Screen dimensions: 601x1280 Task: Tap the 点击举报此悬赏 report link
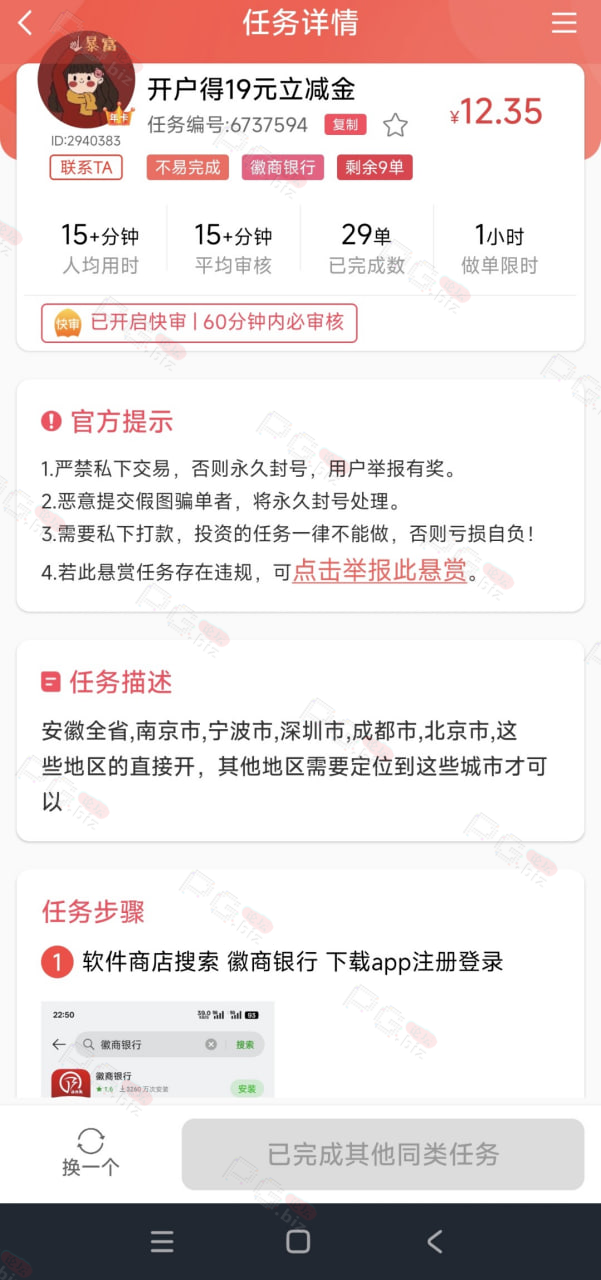click(x=380, y=571)
